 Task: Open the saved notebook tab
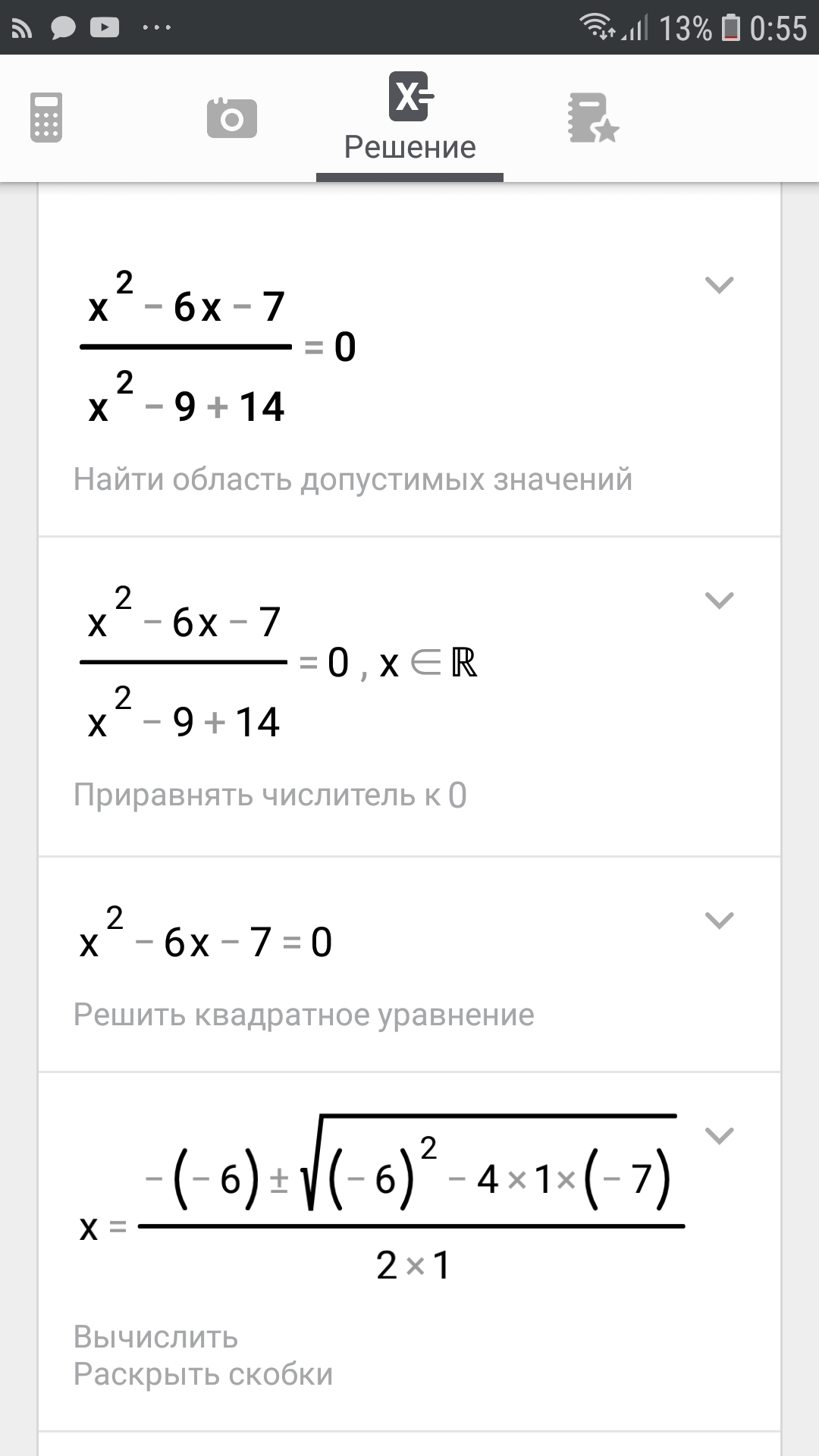(x=593, y=118)
